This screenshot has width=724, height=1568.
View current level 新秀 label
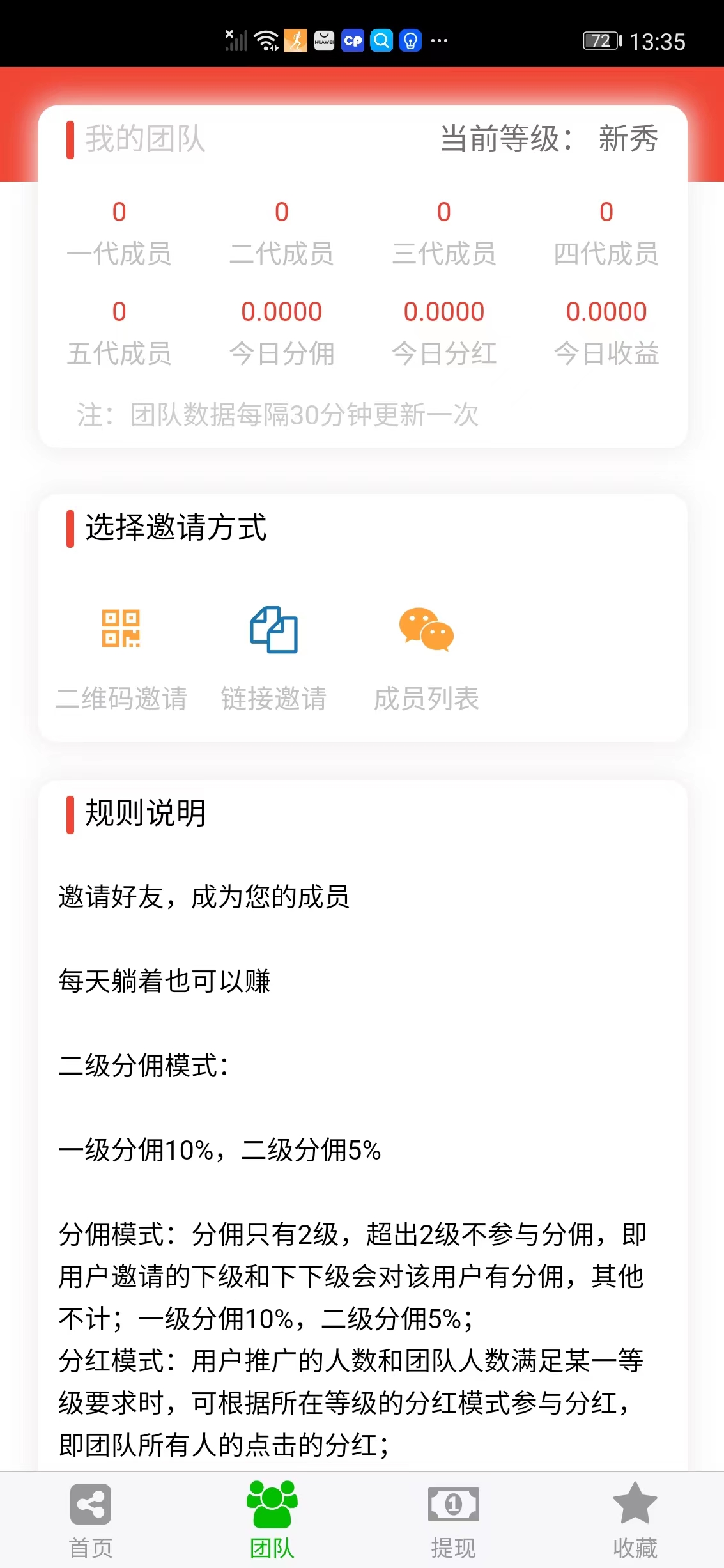pos(628,139)
